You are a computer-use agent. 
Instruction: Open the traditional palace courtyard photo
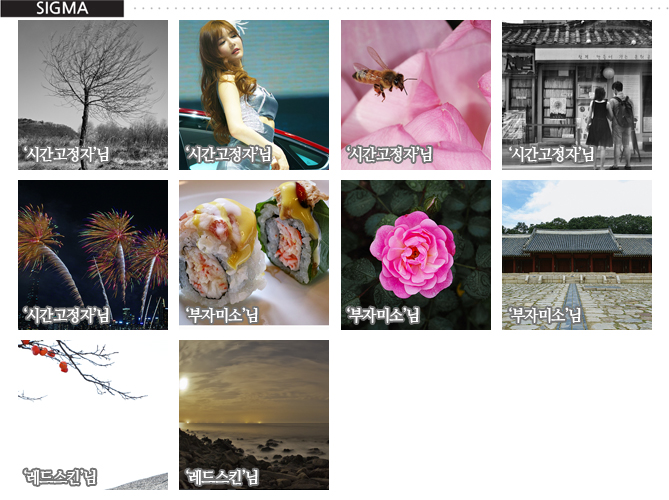click(577, 254)
